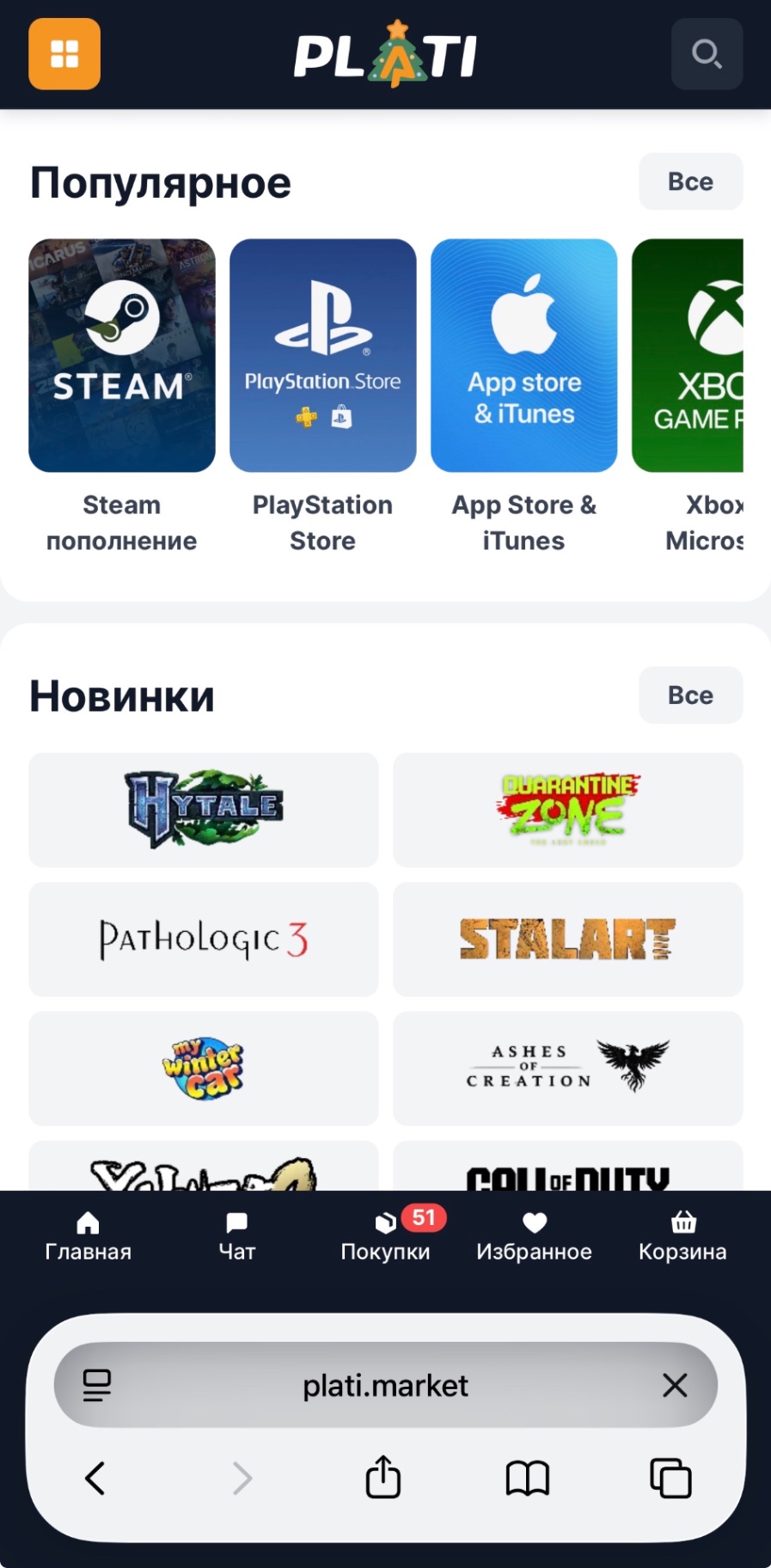Select the App Store & iTunes card
The height and width of the screenshot is (1568, 771).
click(524, 356)
